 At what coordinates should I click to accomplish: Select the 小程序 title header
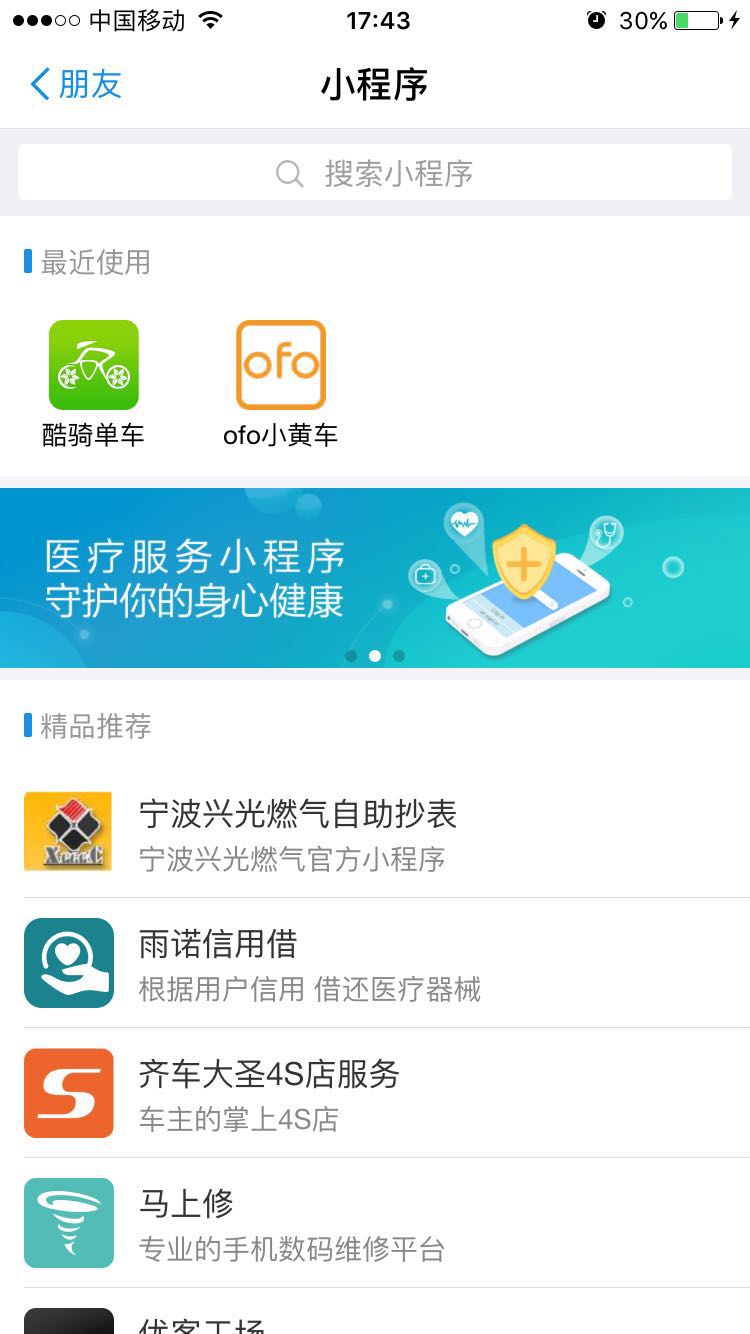tap(374, 85)
